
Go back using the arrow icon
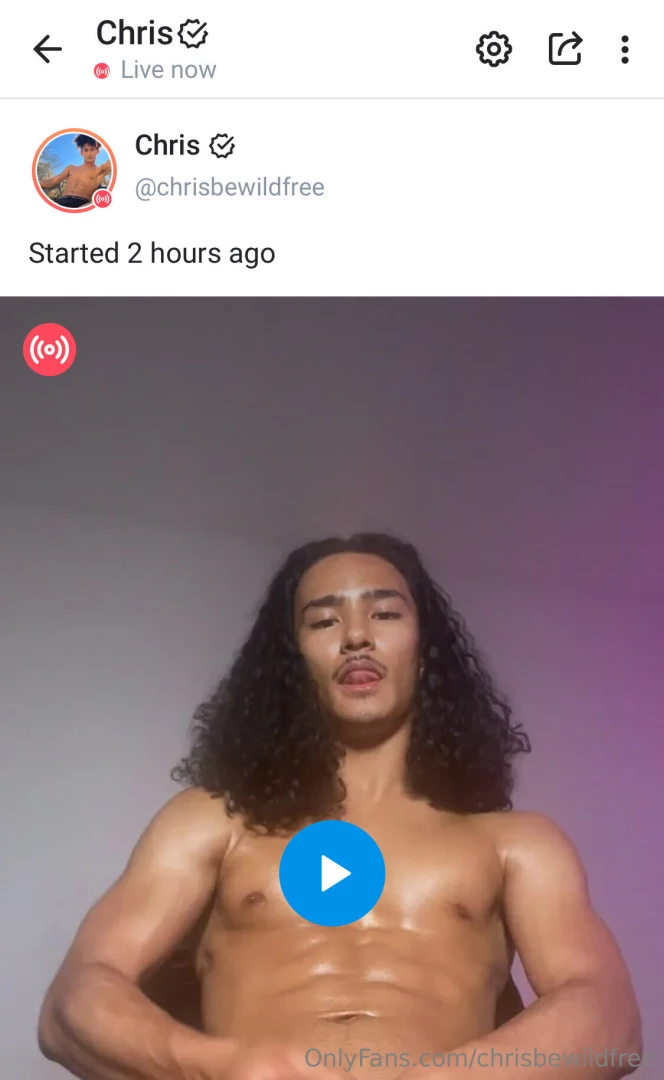tap(47, 49)
